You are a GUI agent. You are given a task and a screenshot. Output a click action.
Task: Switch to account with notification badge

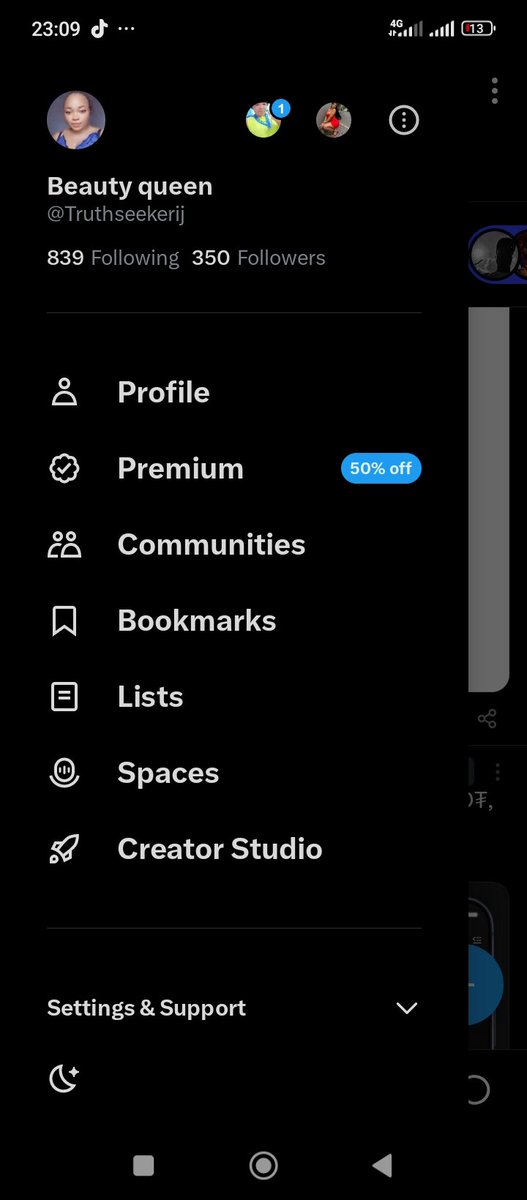click(x=264, y=120)
